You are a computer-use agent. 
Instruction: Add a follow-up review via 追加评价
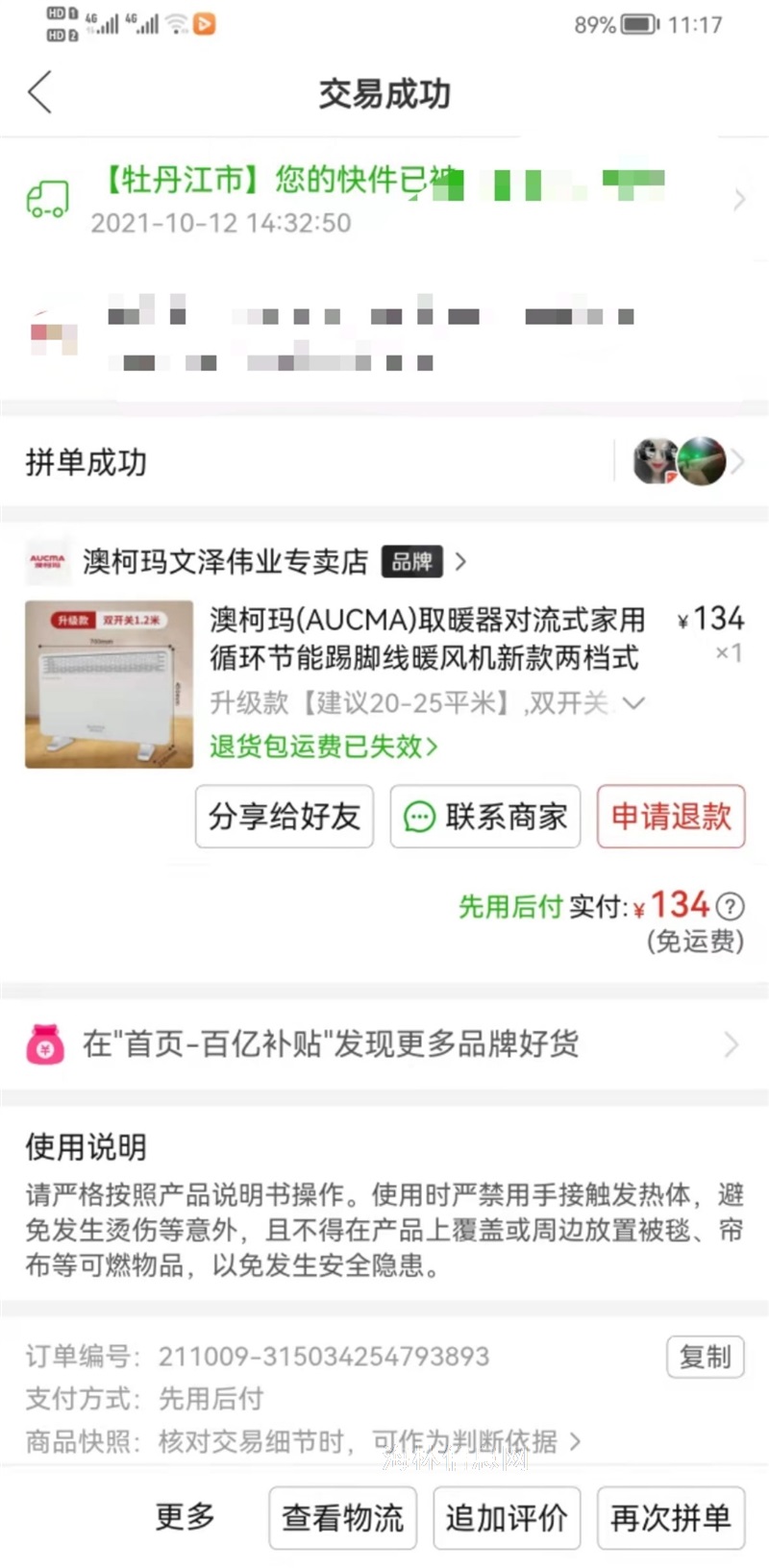(507, 1518)
